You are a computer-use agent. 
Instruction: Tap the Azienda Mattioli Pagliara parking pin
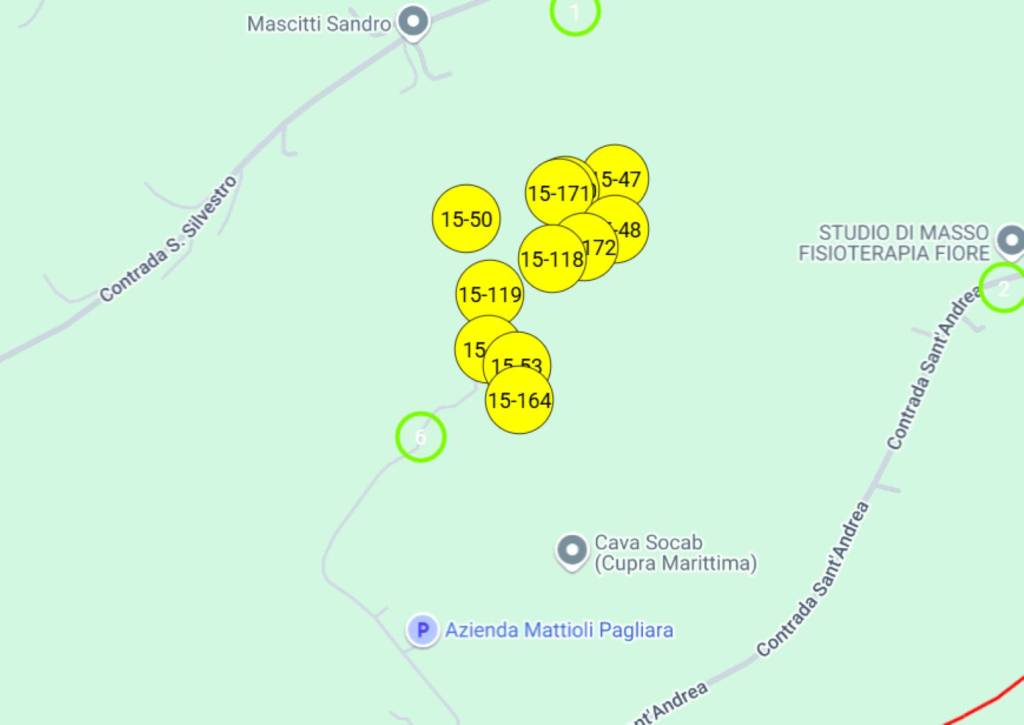(422, 630)
